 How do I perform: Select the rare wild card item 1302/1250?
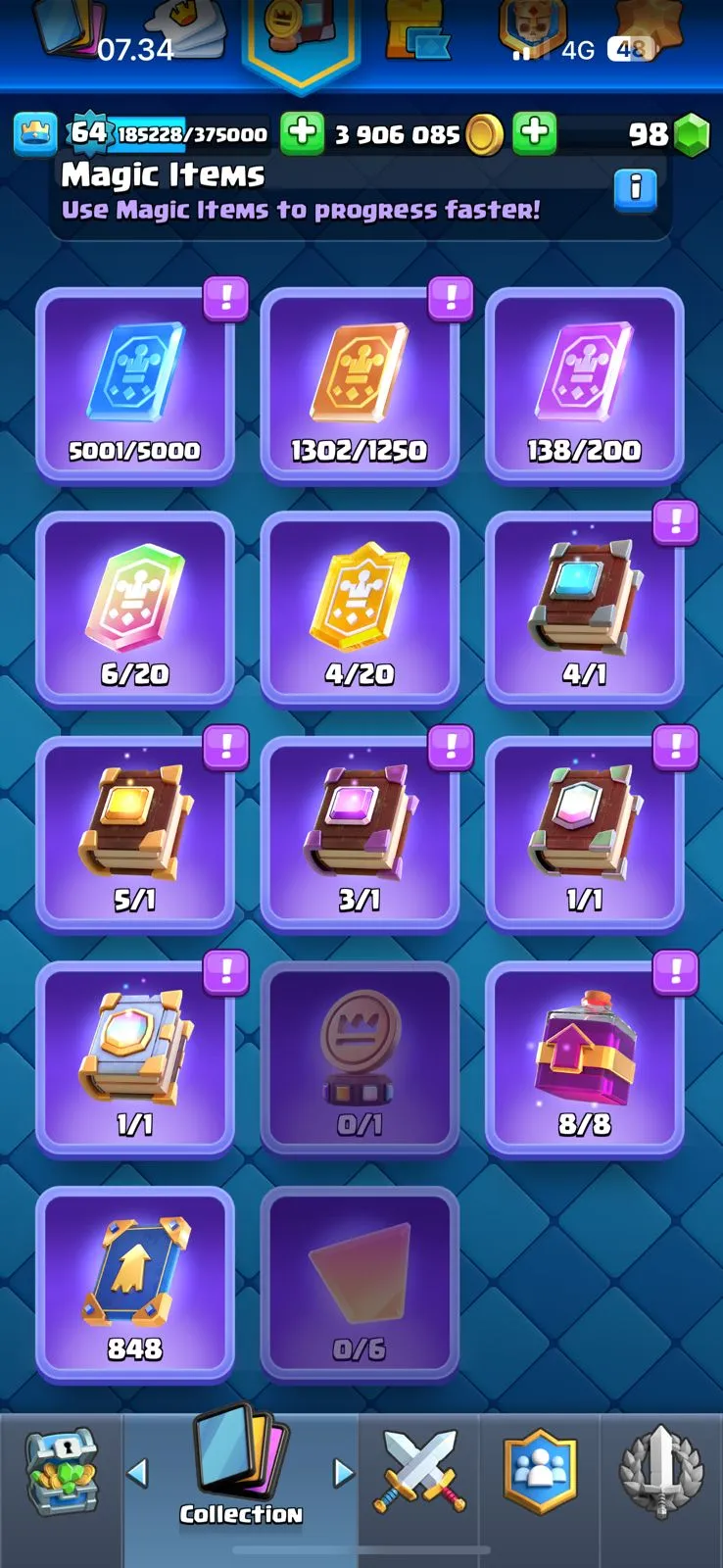[x=360, y=384]
